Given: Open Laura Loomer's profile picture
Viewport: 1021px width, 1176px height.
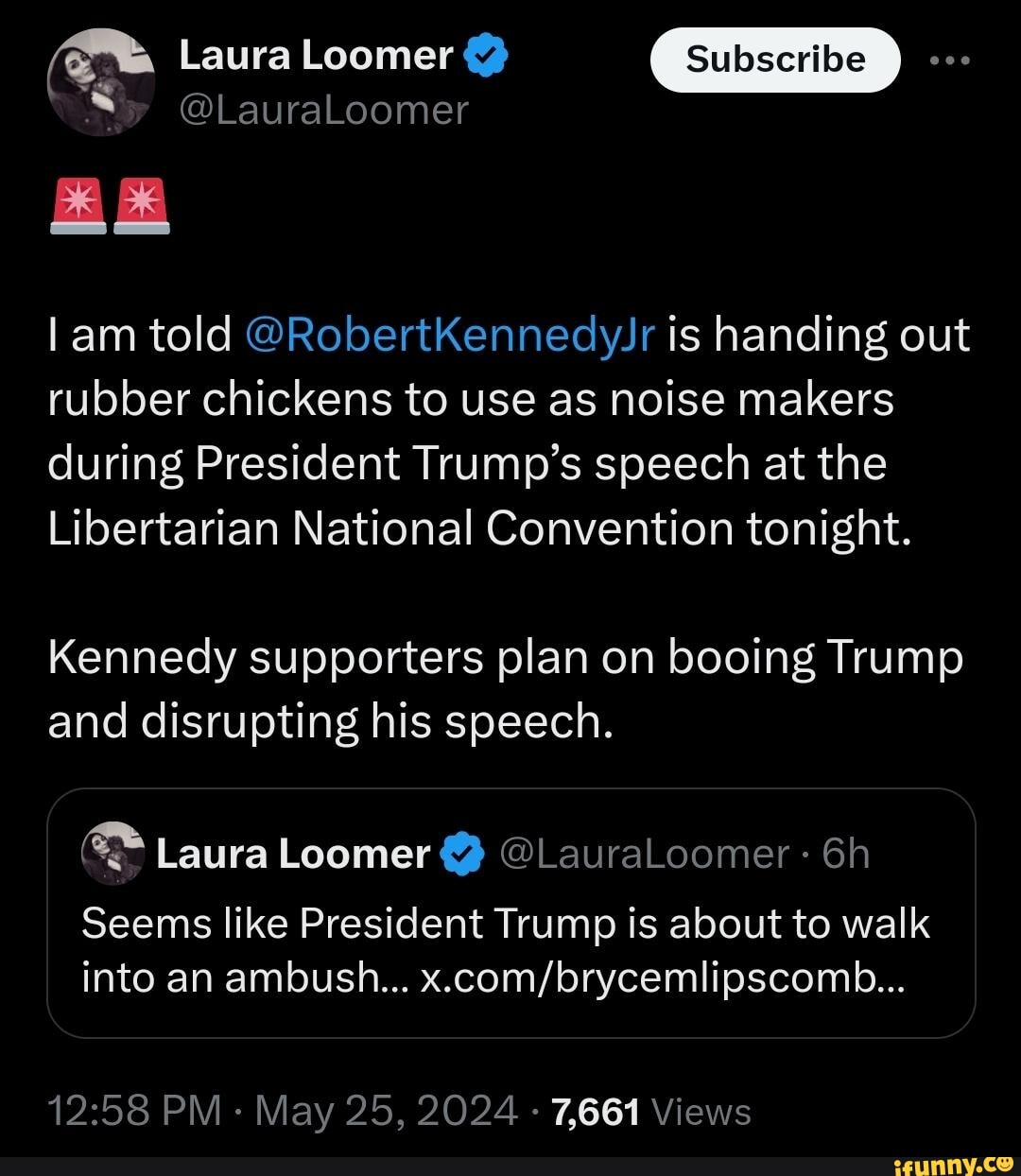Looking at the screenshot, I should [100, 82].
